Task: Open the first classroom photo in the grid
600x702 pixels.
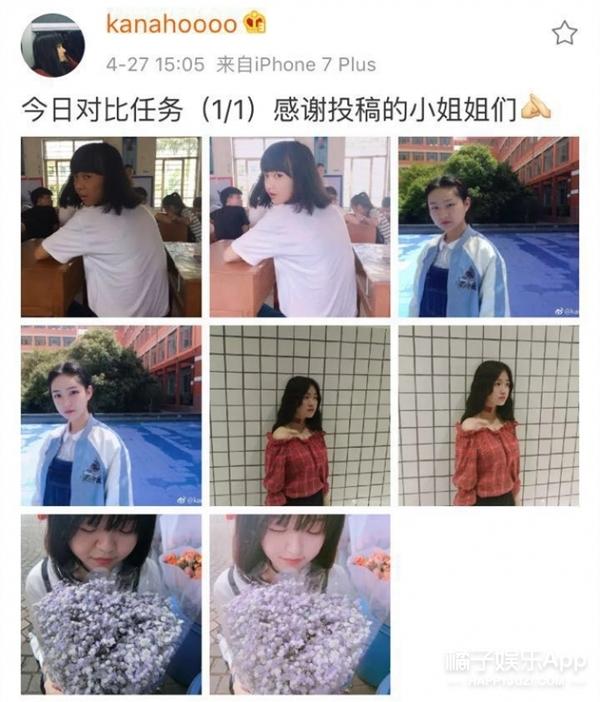Action: [110, 227]
